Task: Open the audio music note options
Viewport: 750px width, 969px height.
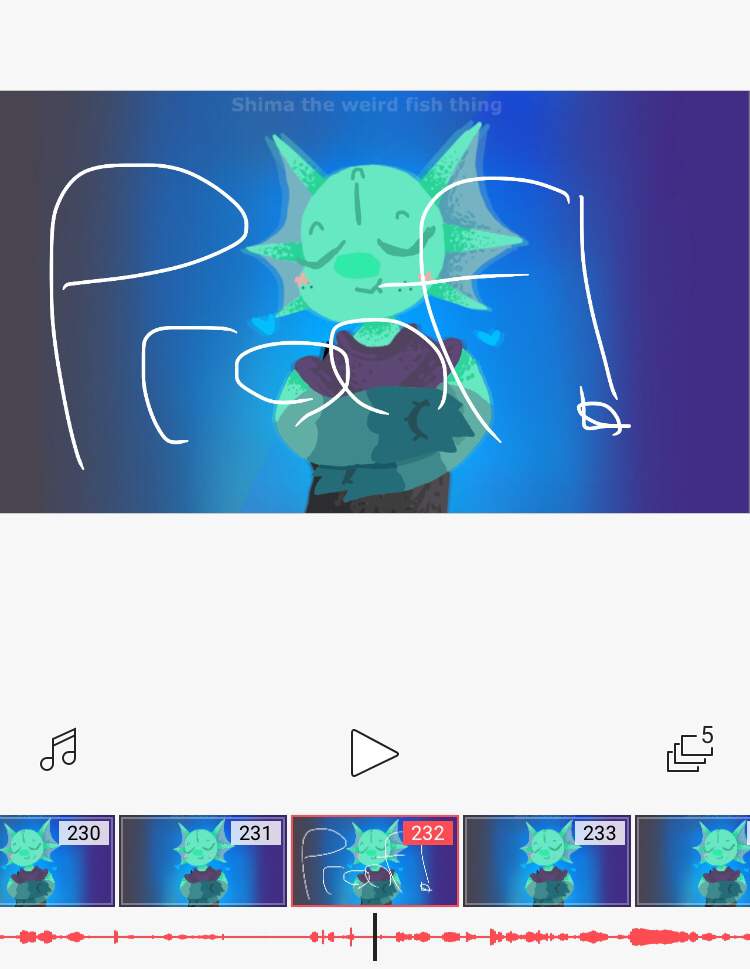Action: (x=59, y=750)
